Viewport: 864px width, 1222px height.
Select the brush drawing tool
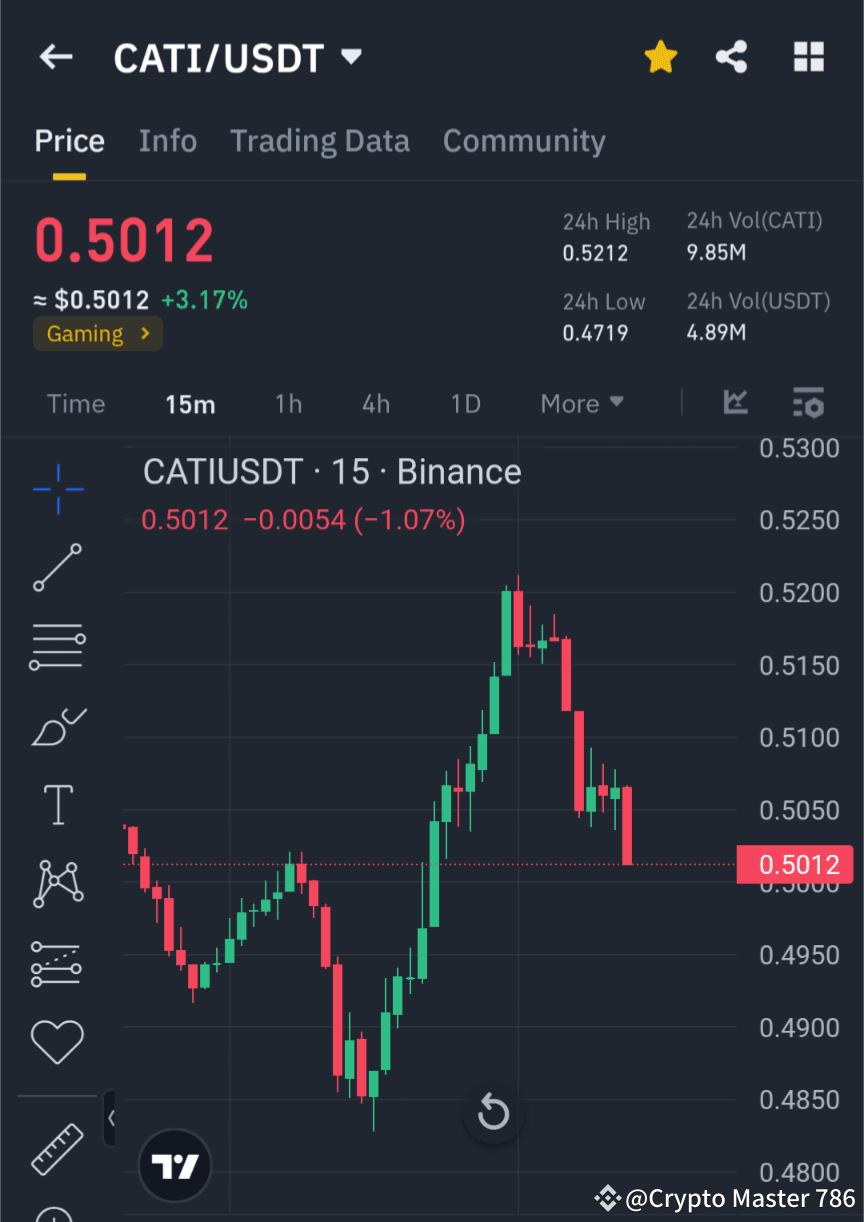pos(57,727)
